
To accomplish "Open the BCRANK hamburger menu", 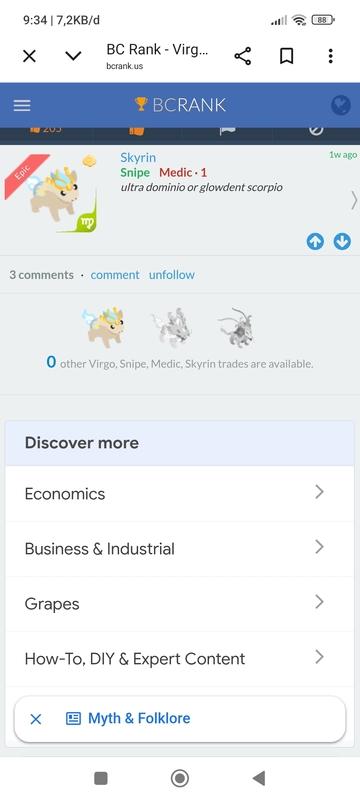I will click(22, 106).
